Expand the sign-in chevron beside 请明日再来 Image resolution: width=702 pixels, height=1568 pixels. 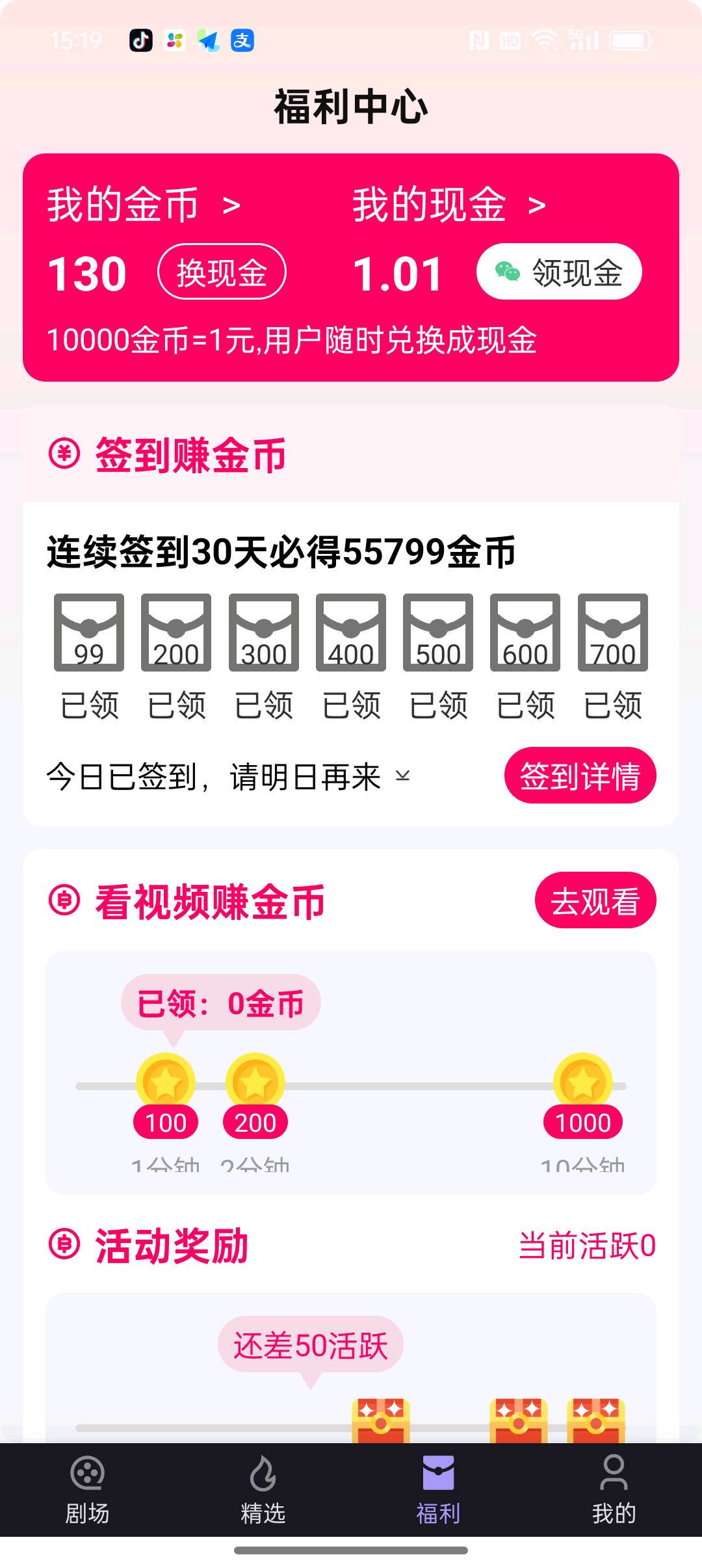pyautogui.click(x=403, y=776)
